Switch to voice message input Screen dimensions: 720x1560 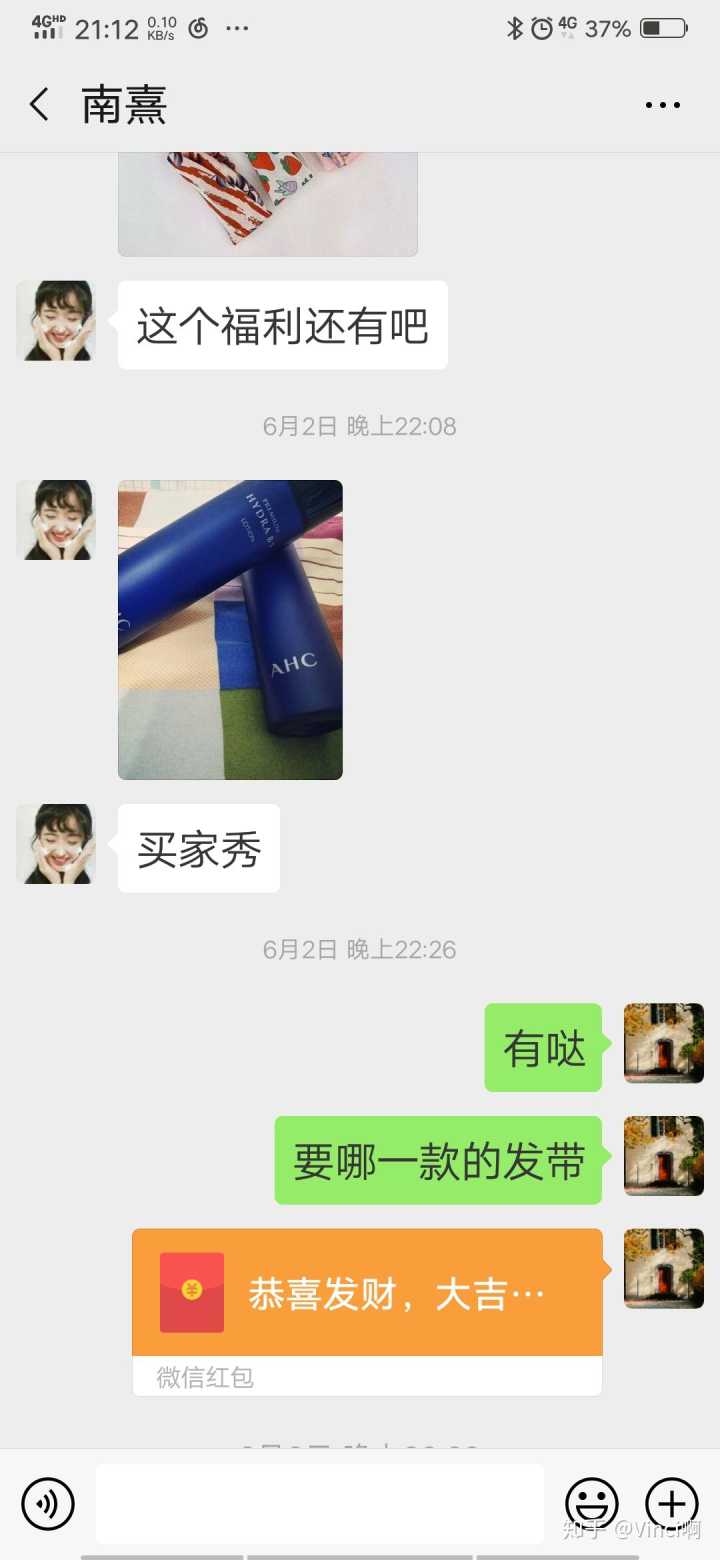48,1503
